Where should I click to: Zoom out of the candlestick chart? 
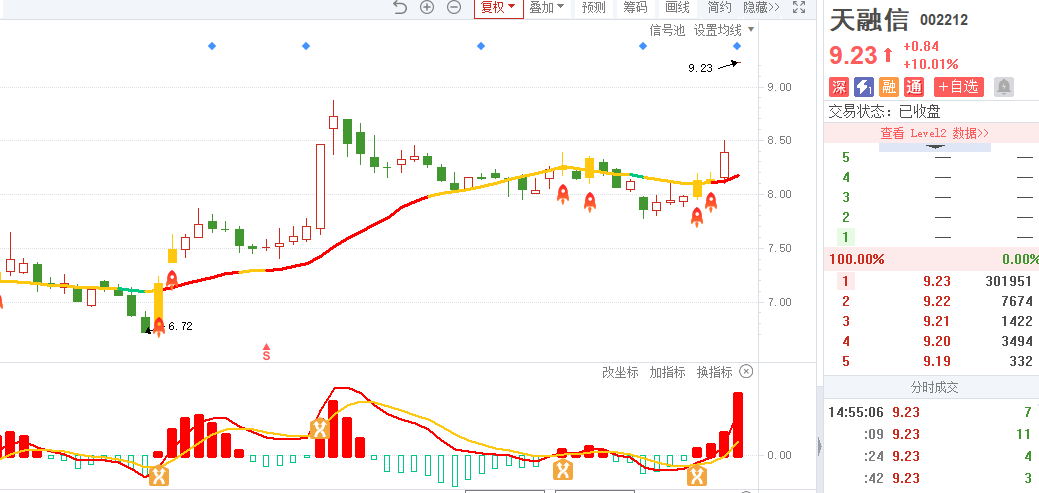pyautogui.click(x=454, y=7)
